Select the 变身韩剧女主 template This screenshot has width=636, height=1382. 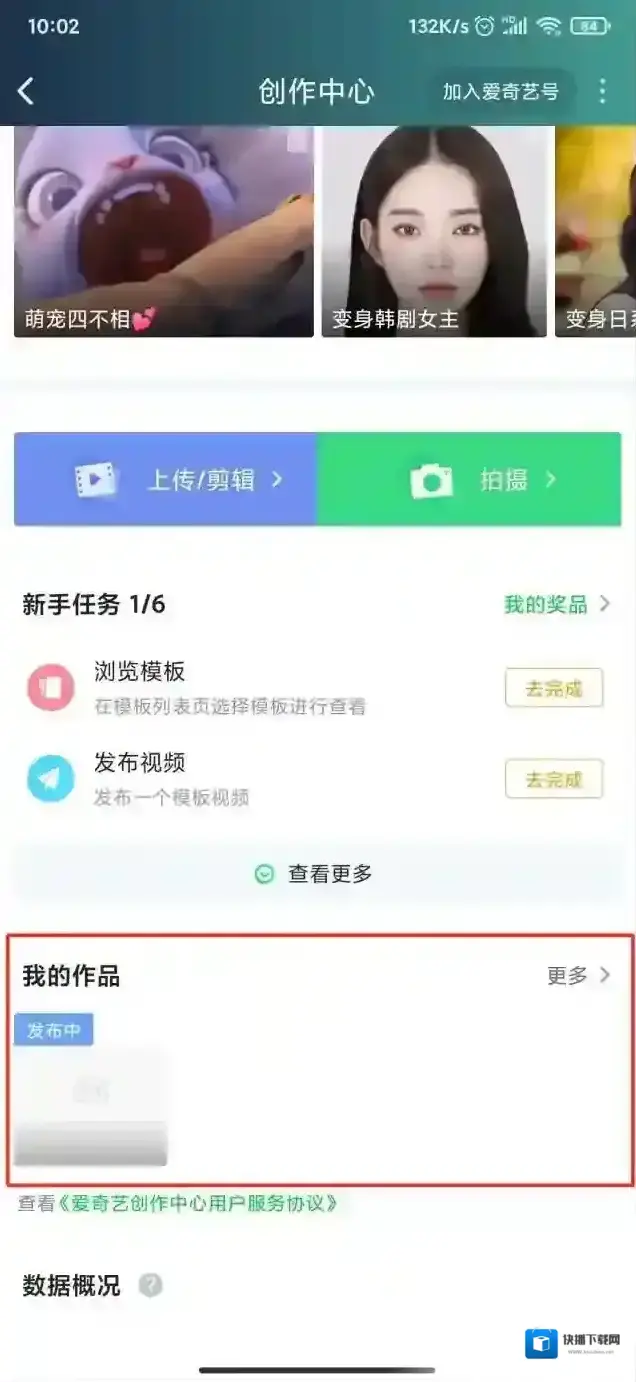(x=434, y=231)
